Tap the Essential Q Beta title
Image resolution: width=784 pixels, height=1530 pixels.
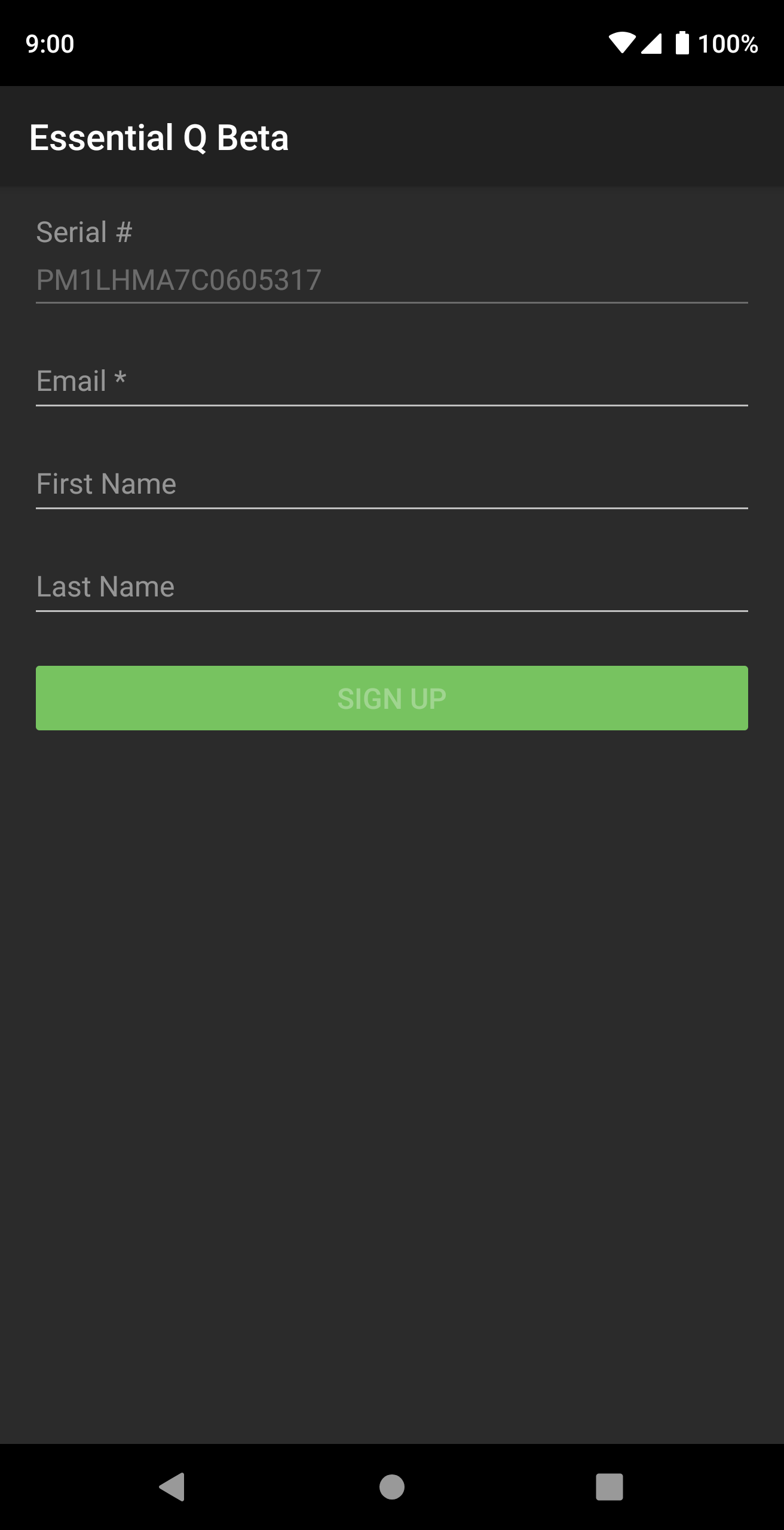(159, 138)
